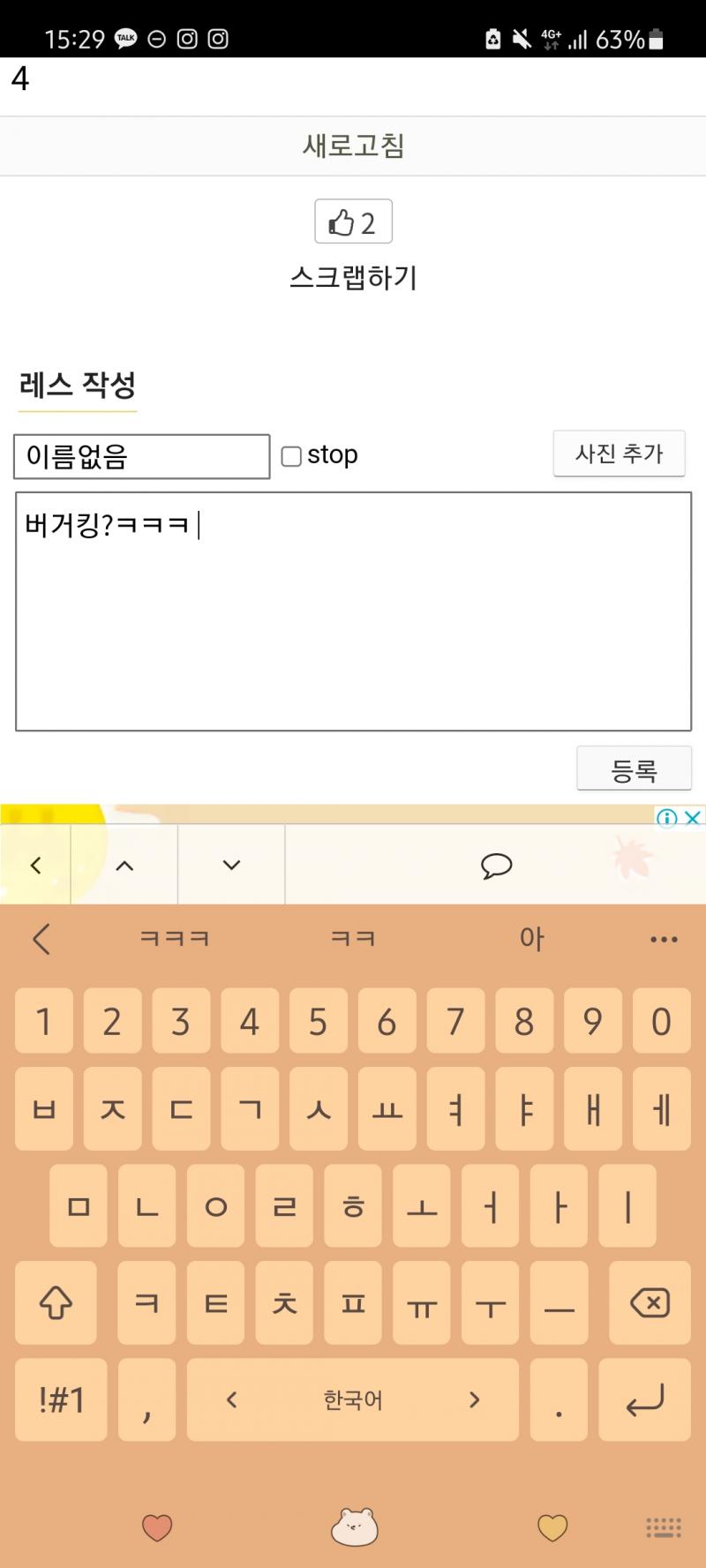Focus the reply text area
The image size is (706, 1568).
(353, 611)
